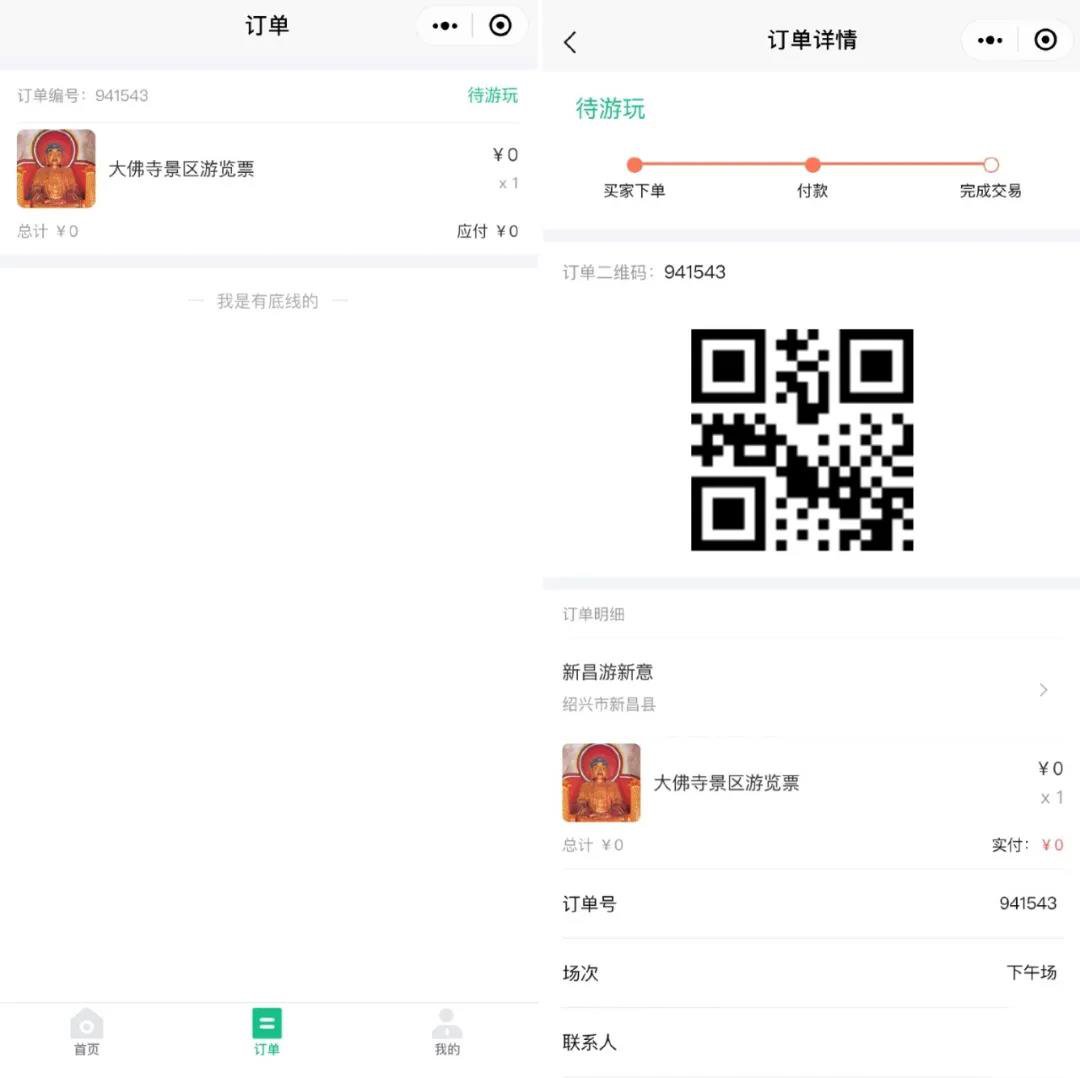Select the 订单 tab
This screenshot has width=1080, height=1078.
[x=267, y=1032]
